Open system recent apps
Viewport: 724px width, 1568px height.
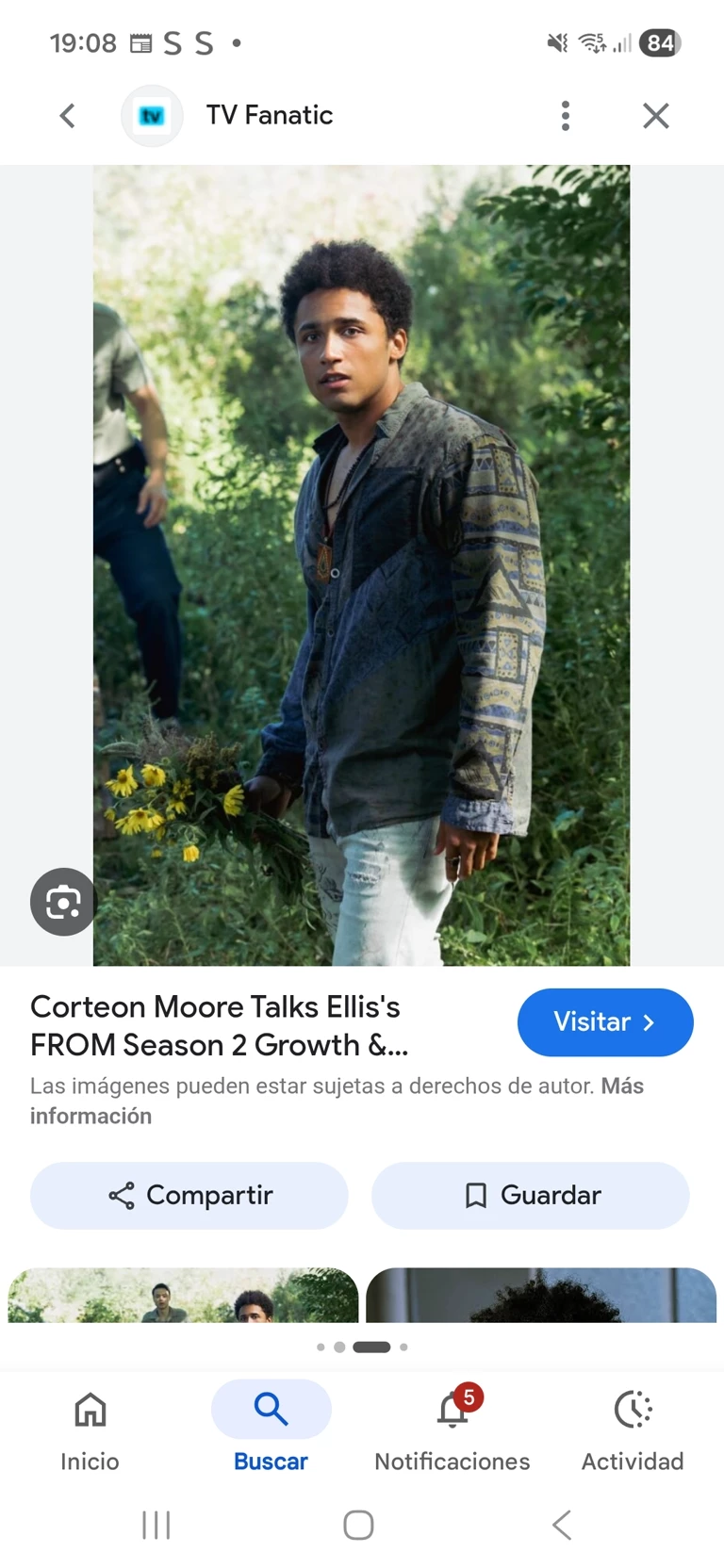pos(156,1525)
